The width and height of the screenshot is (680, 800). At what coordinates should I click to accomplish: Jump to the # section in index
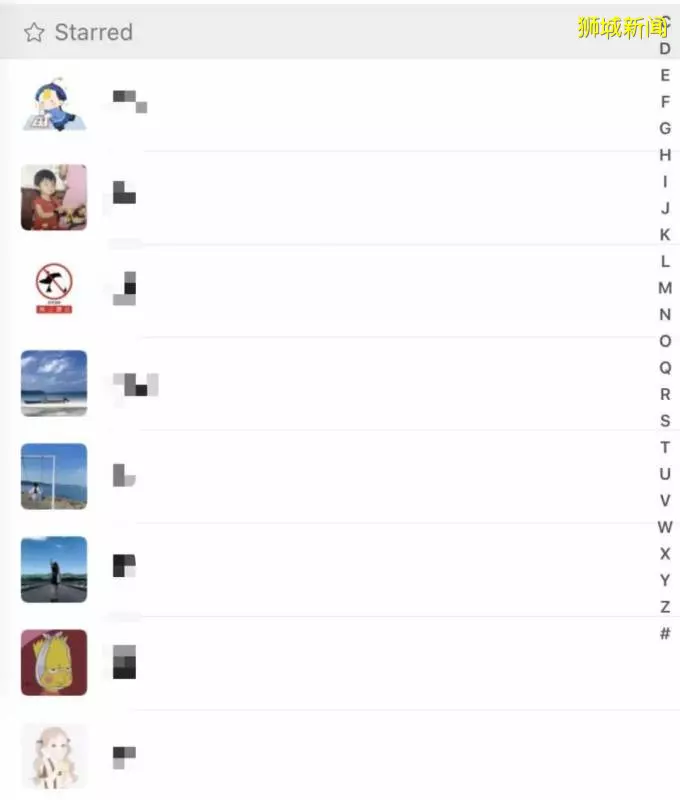coord(665,633)
